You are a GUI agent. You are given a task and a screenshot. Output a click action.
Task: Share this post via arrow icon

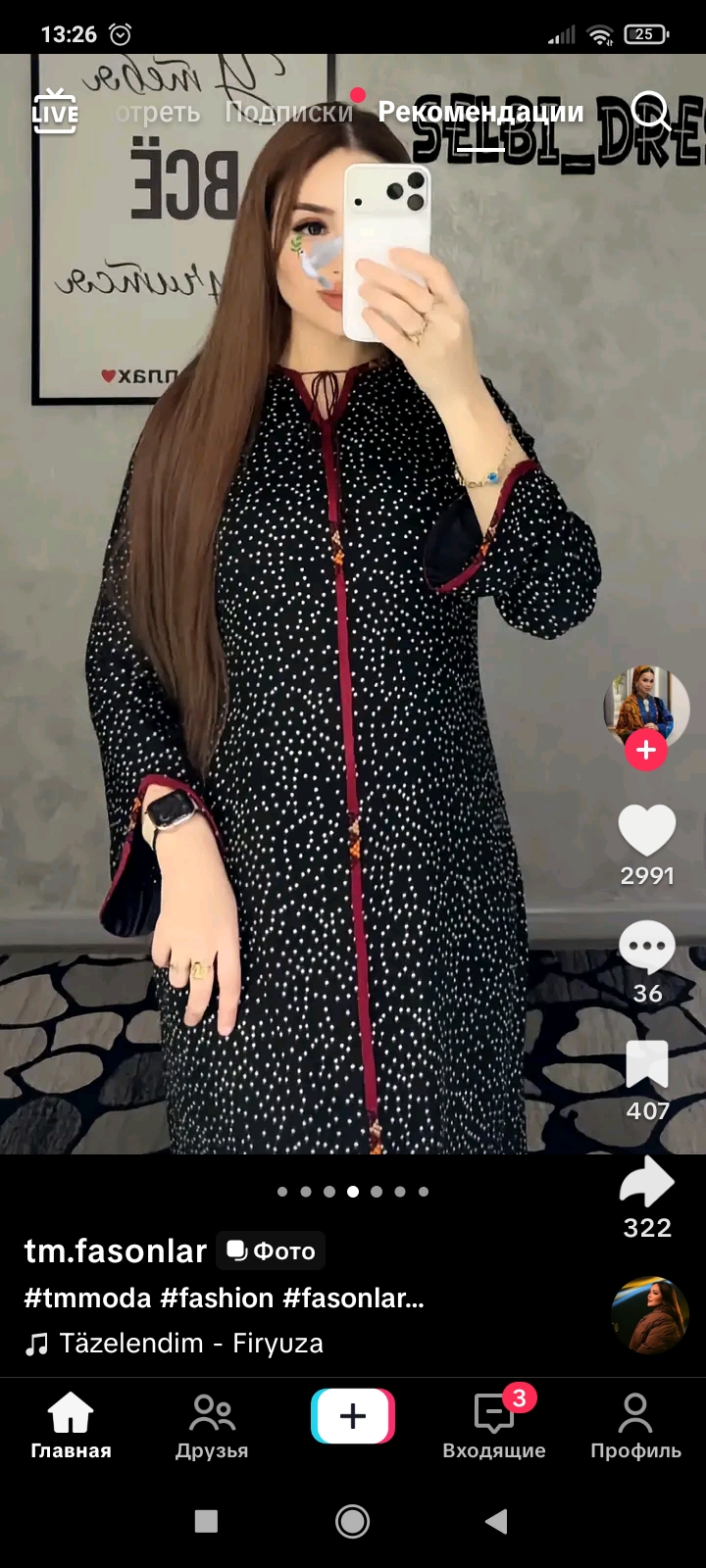(647, 1183)
